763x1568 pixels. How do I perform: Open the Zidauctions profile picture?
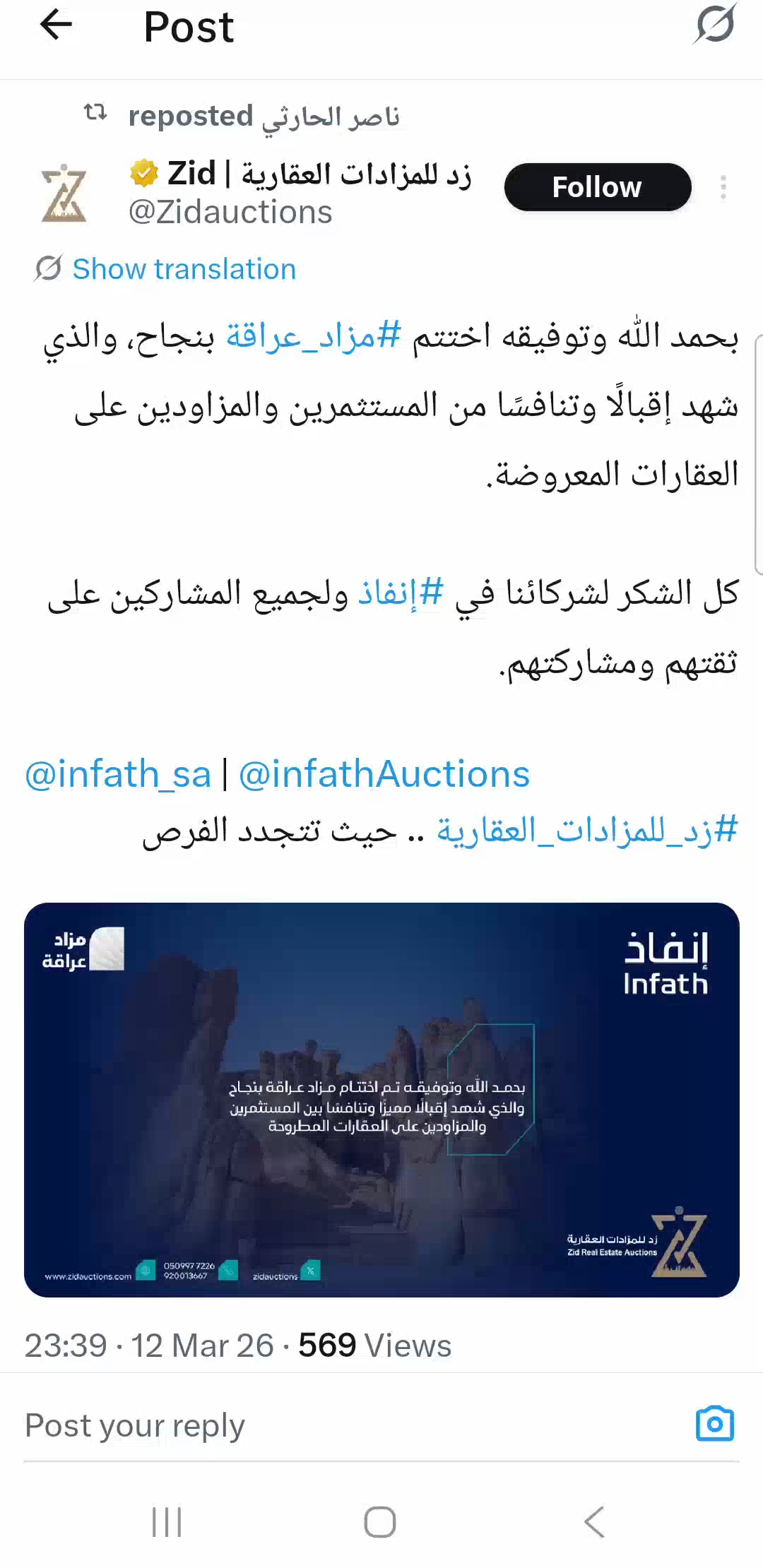(64, 194)
